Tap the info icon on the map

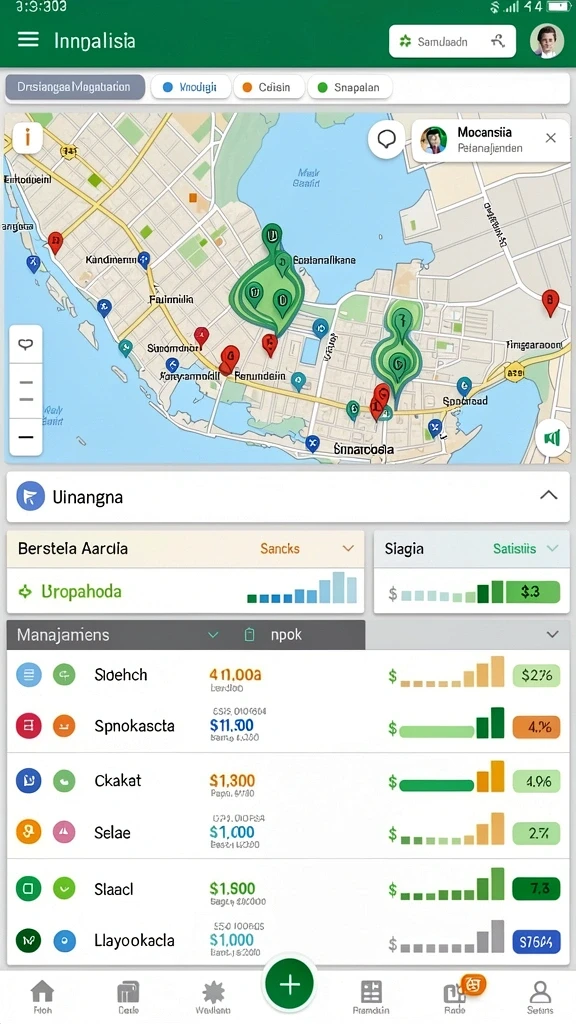click(27, 137)
